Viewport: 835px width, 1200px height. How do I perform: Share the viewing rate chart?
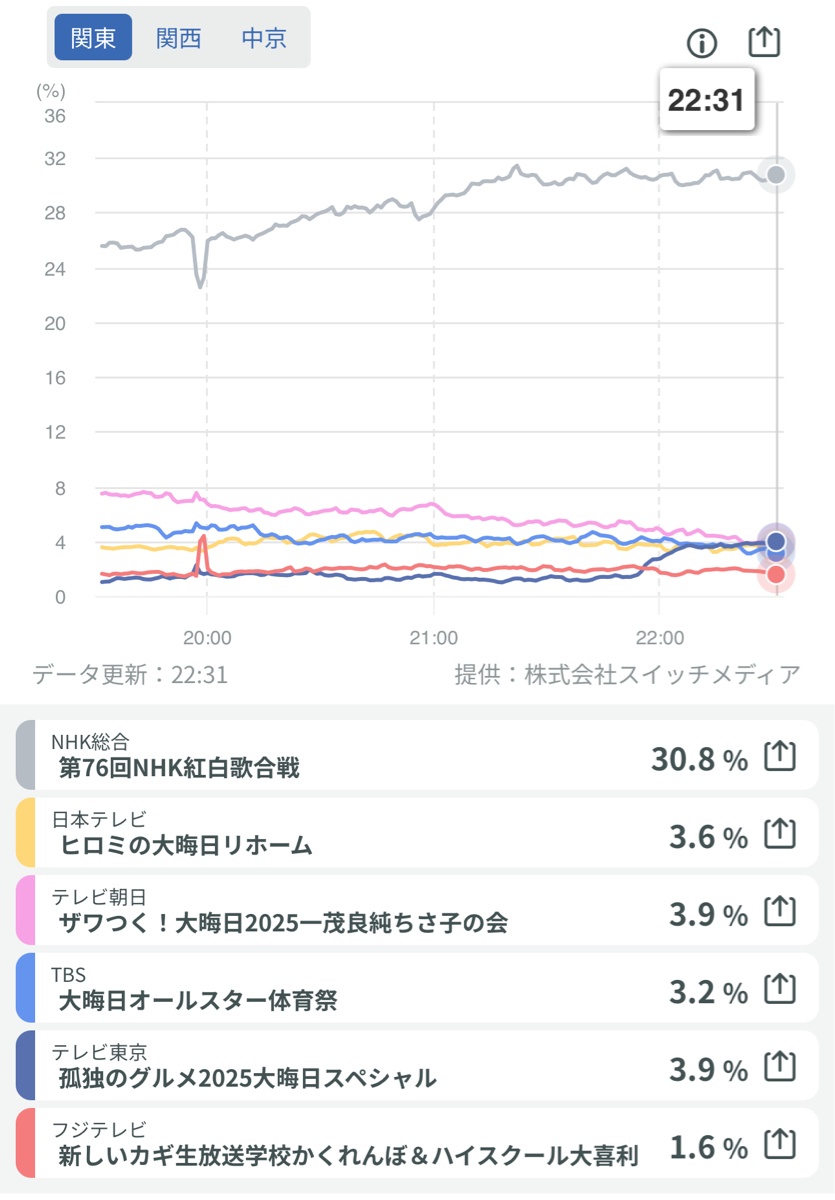click(764, 42)
